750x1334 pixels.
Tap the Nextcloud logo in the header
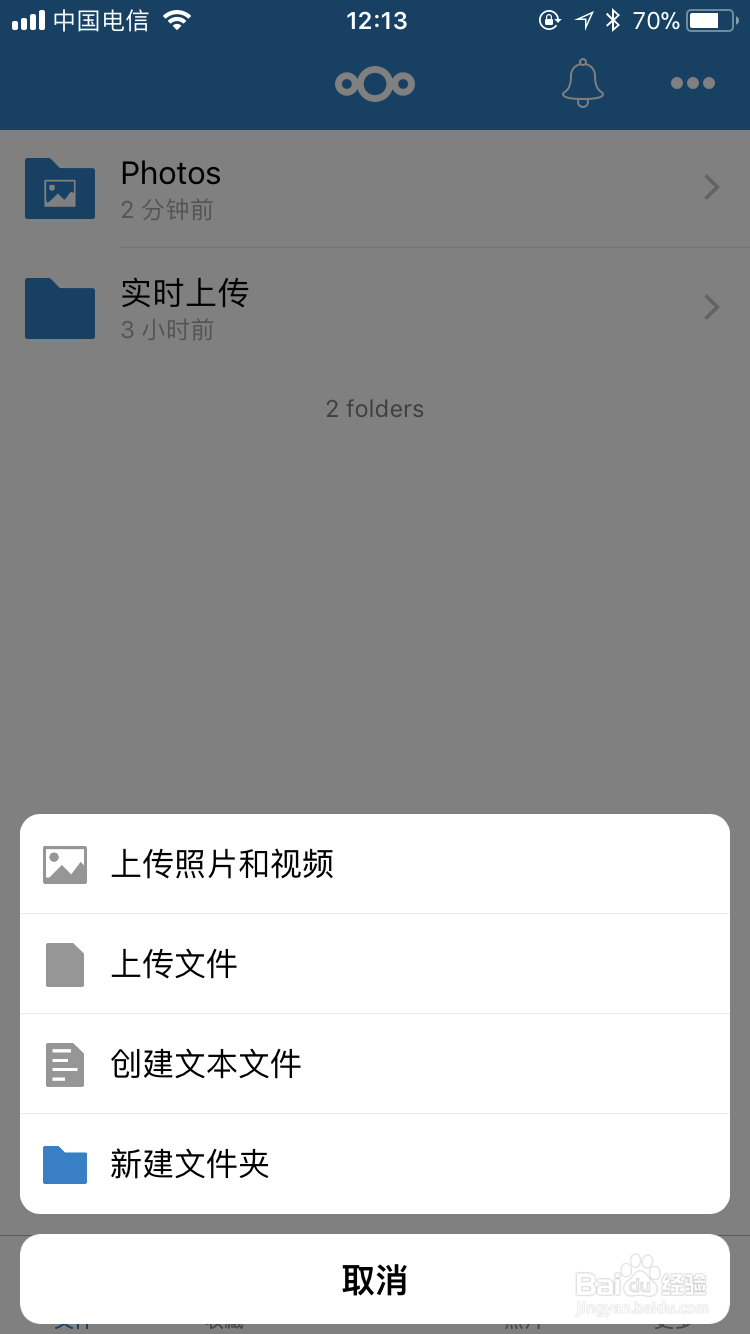[375, 84]
